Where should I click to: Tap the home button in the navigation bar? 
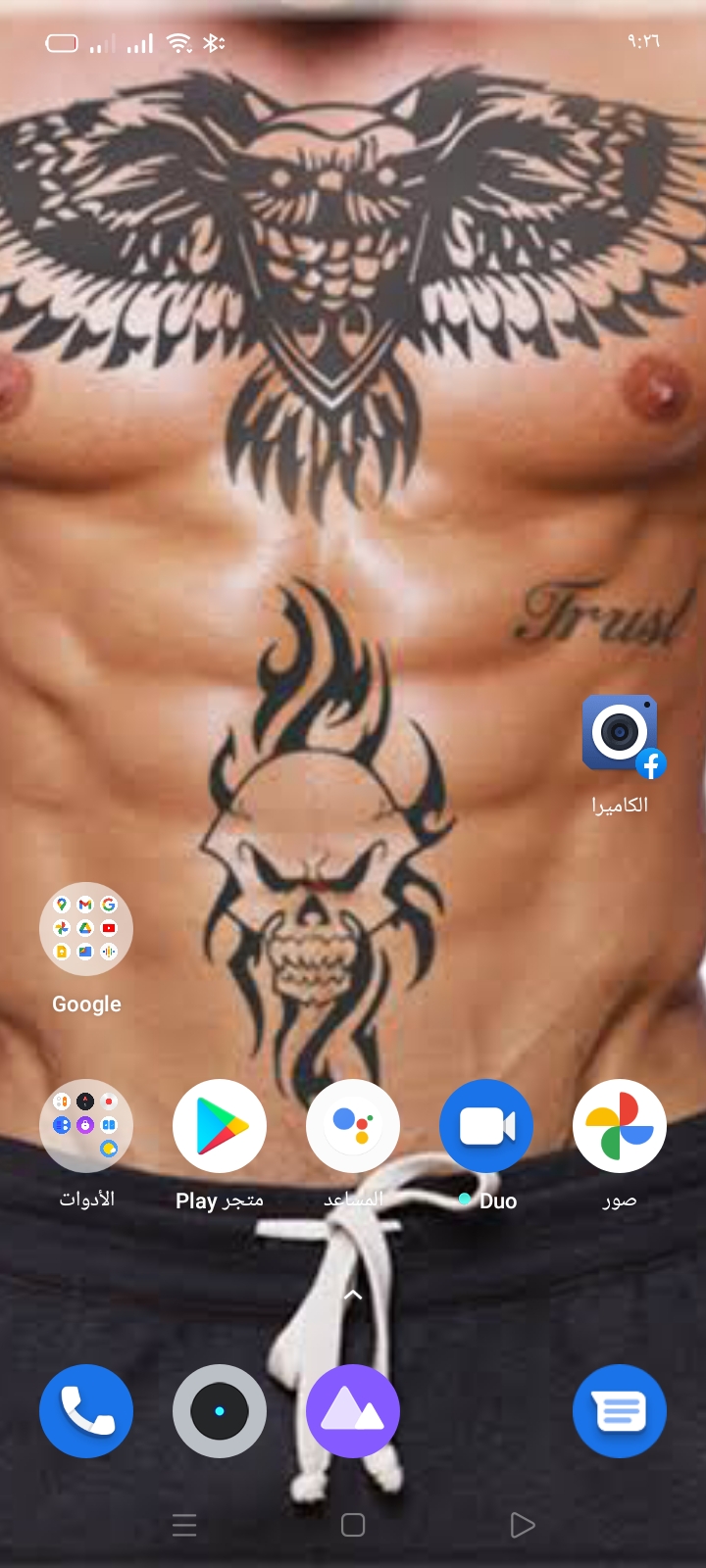pos(353,1525)
